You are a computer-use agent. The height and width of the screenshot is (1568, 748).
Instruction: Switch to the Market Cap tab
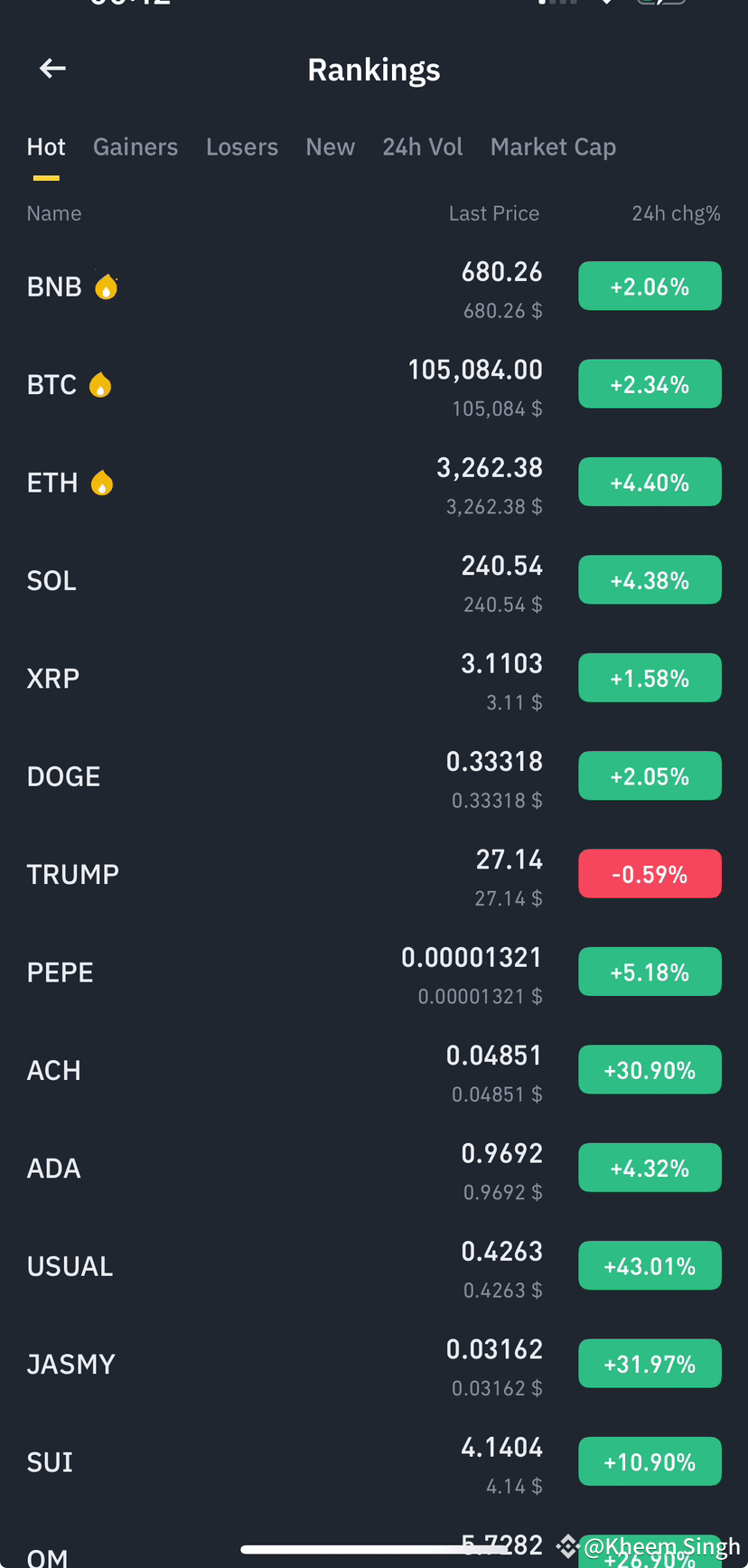pyautogui.click(x=553, y=147)
